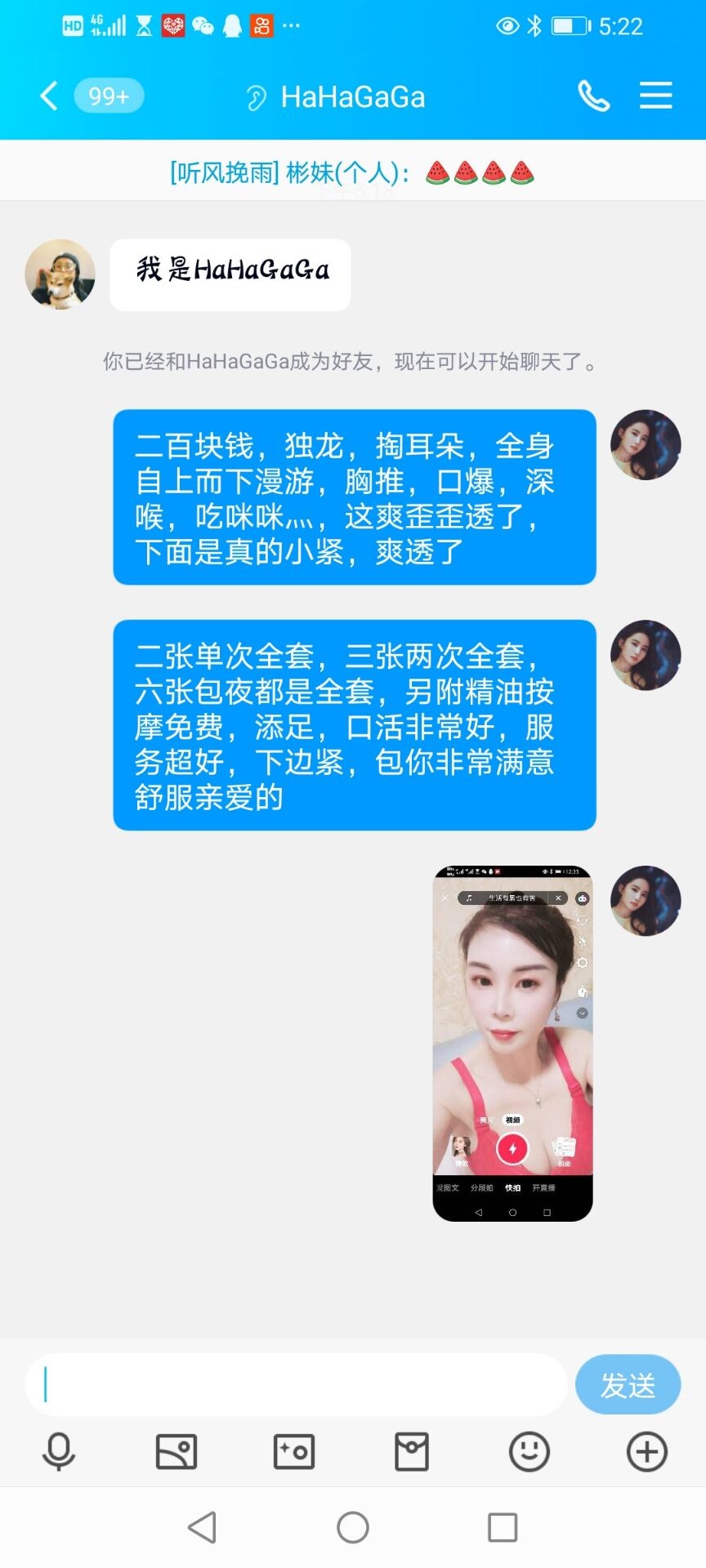Focus the message text field
This screenshot has height=1568, width=706.
(x=296, y=1384)
